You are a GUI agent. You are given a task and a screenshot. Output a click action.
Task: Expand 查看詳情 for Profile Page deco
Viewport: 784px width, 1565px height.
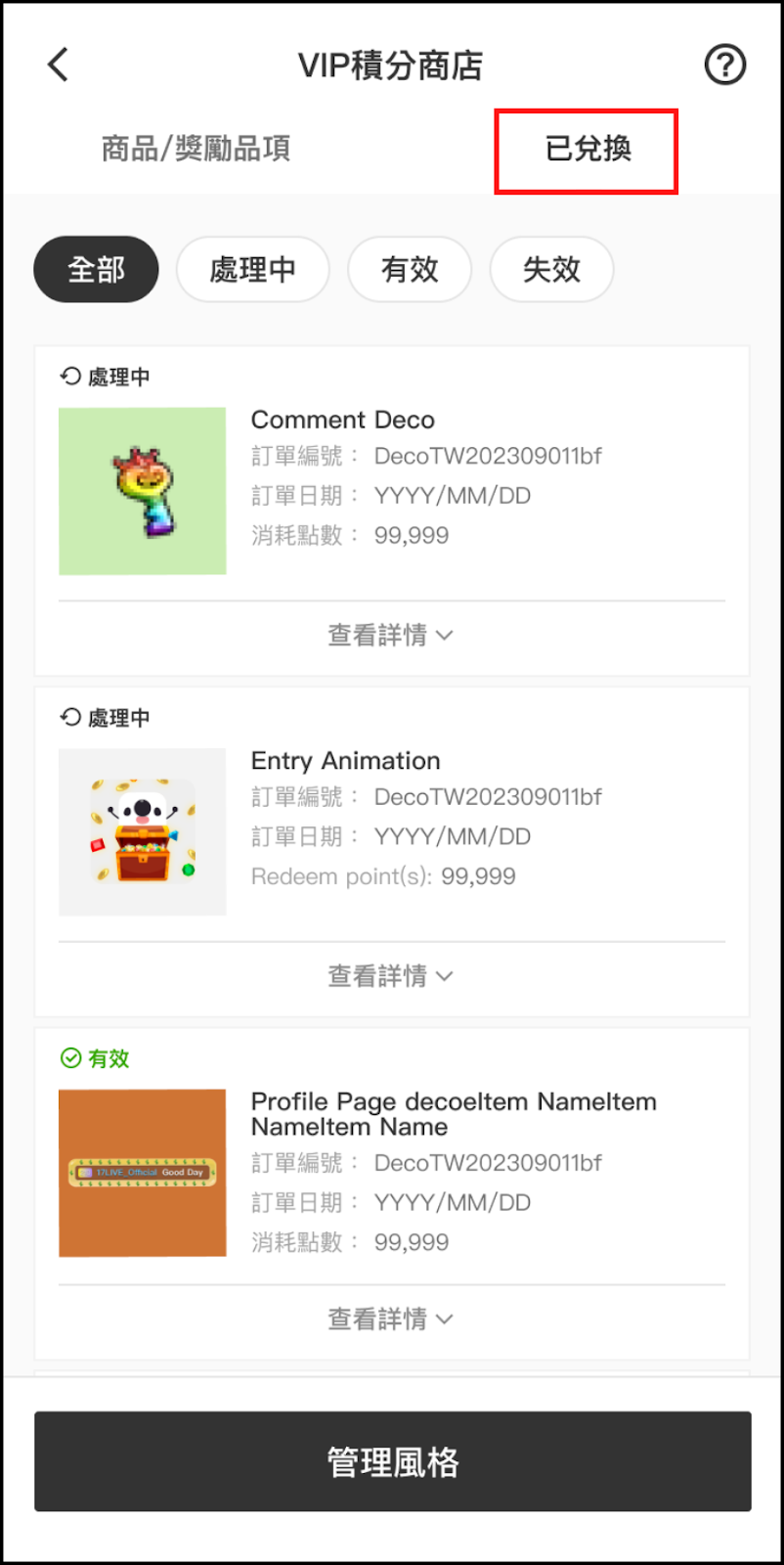click(390, 1319)
